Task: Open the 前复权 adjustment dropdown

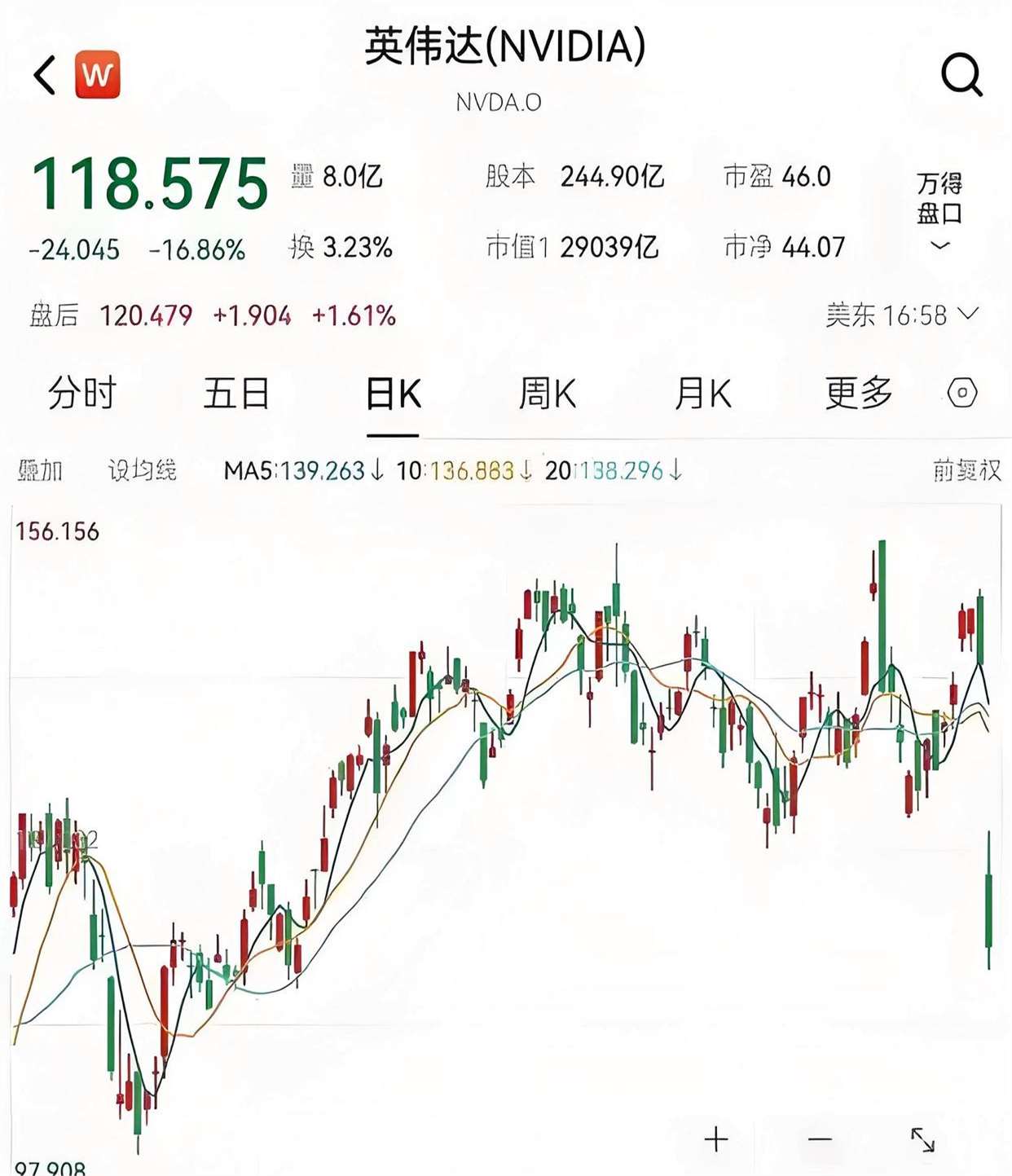Action: pos(966,469)
